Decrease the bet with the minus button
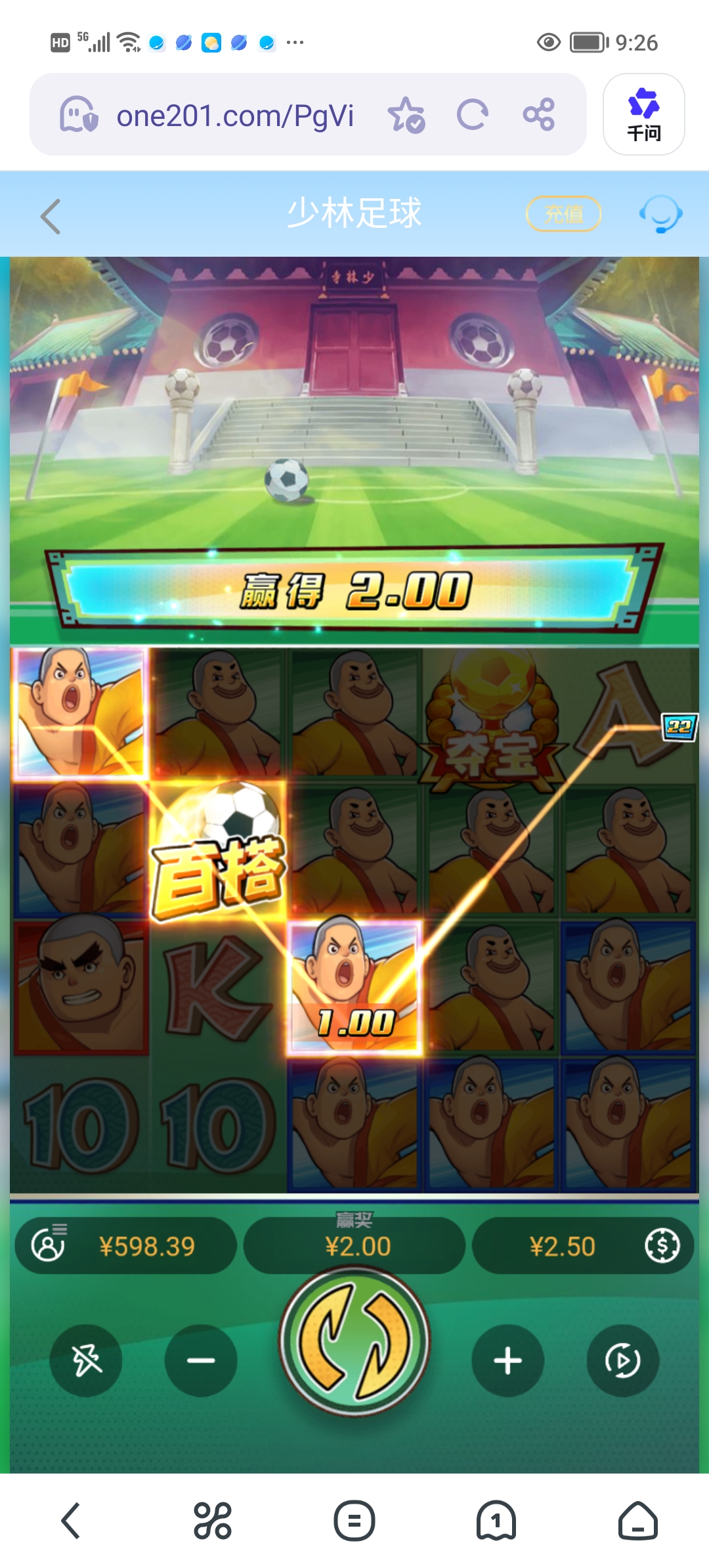This screenshot has height=1568, width=709. pyautogui.click(x=201, y=1360)
